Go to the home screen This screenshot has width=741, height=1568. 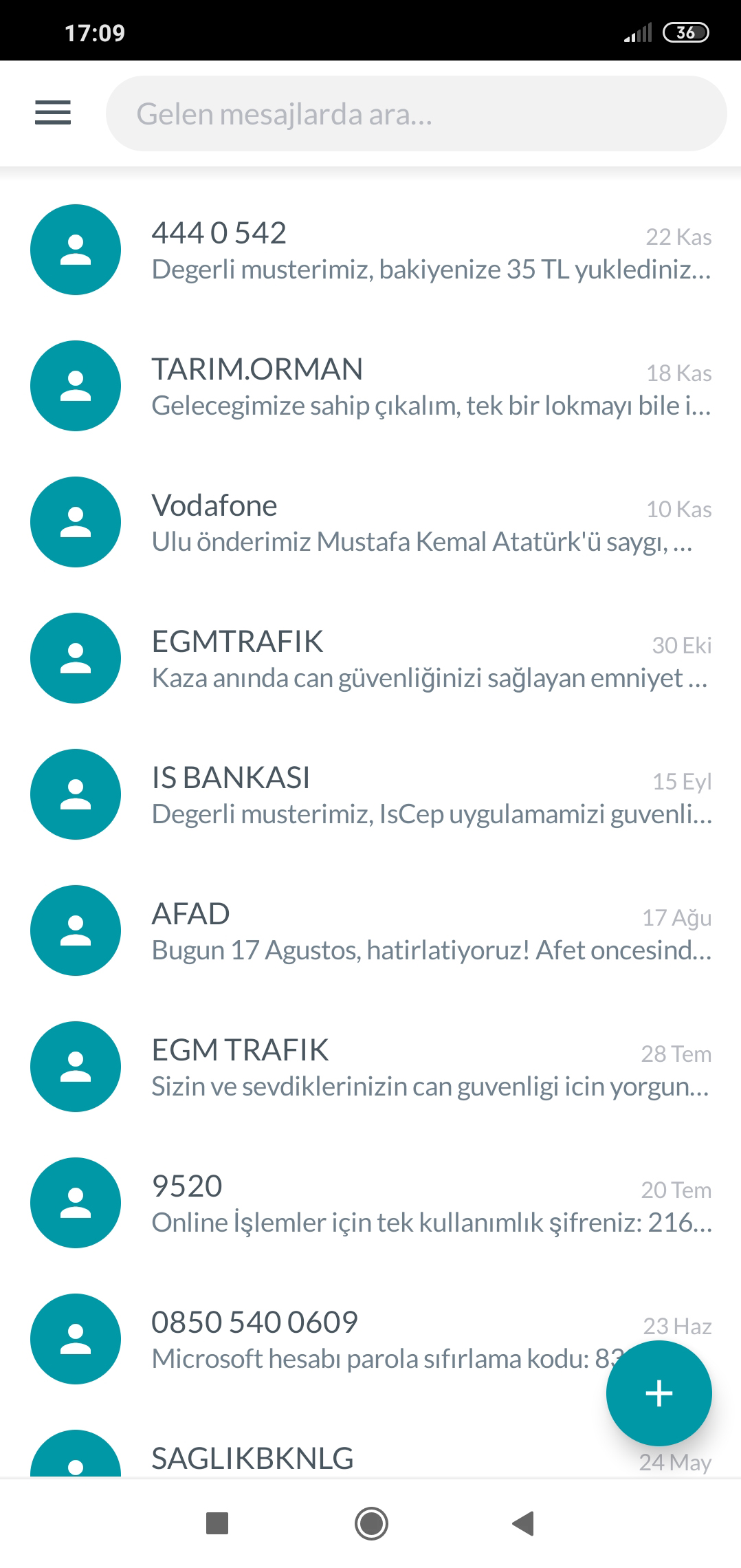371,1523
